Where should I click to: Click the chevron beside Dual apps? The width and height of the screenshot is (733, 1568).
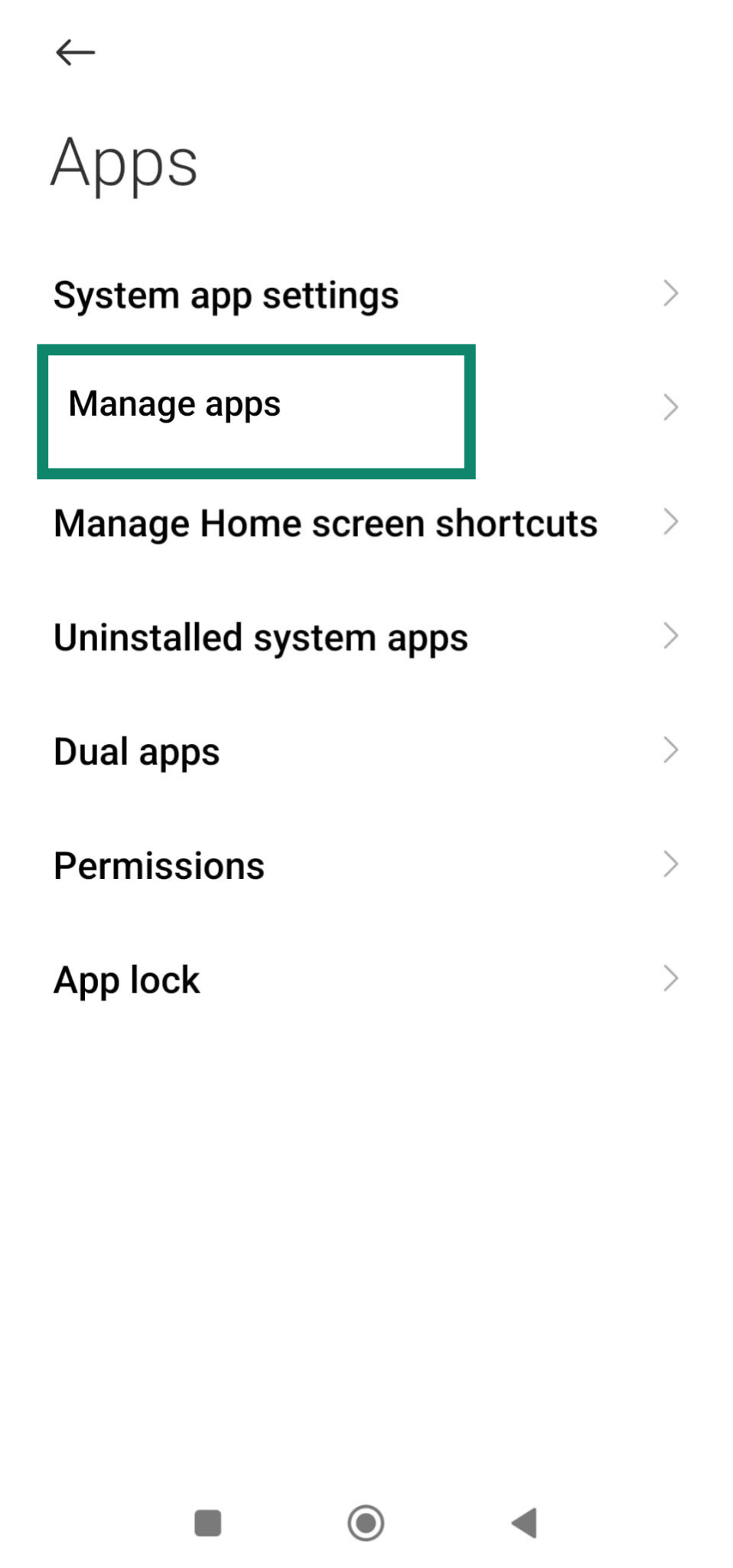[671, 750]
